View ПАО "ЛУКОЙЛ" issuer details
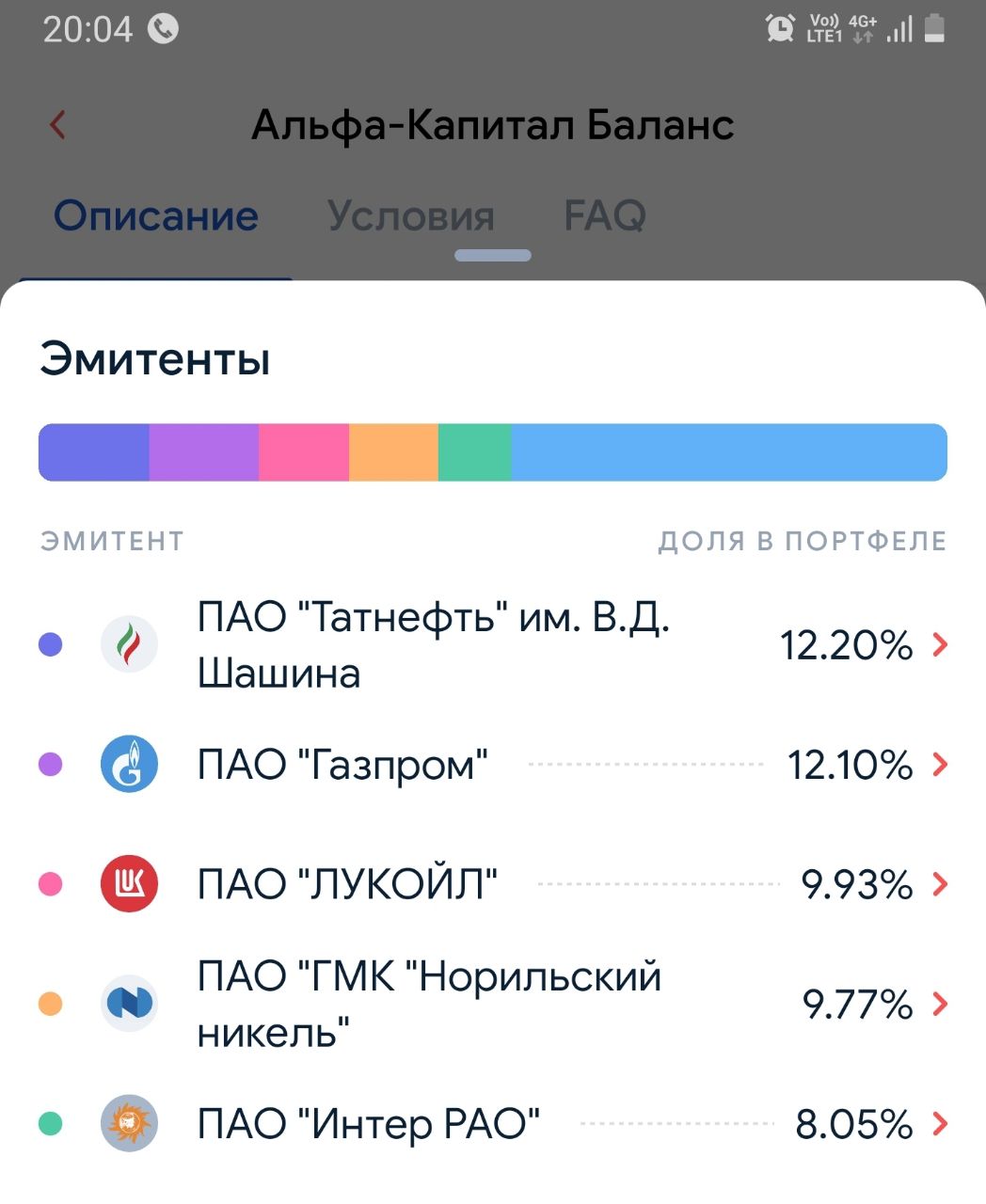The width and height of the screenshot is (986, 1204). coord(492,884)
